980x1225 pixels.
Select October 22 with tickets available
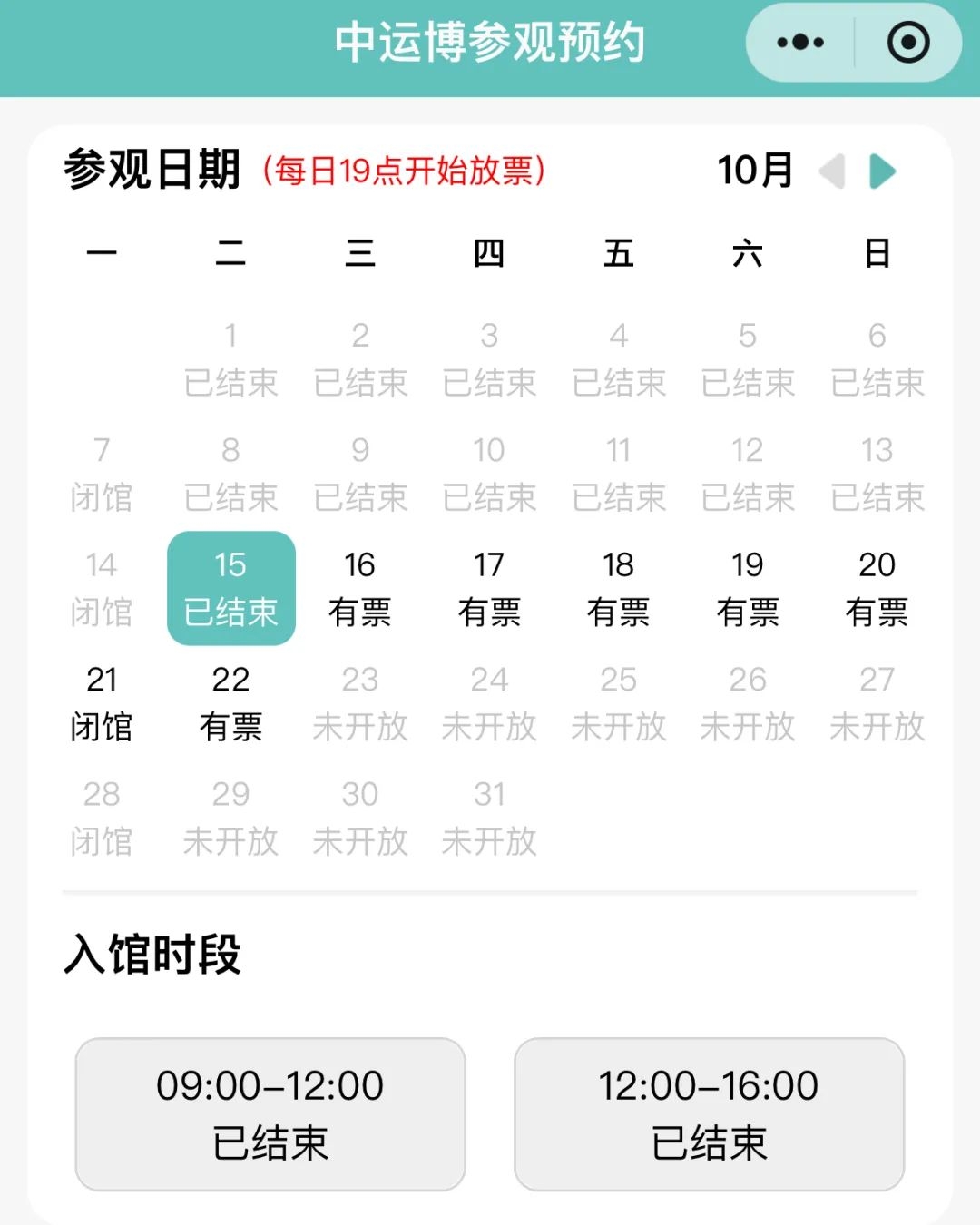tap(230, 702)
